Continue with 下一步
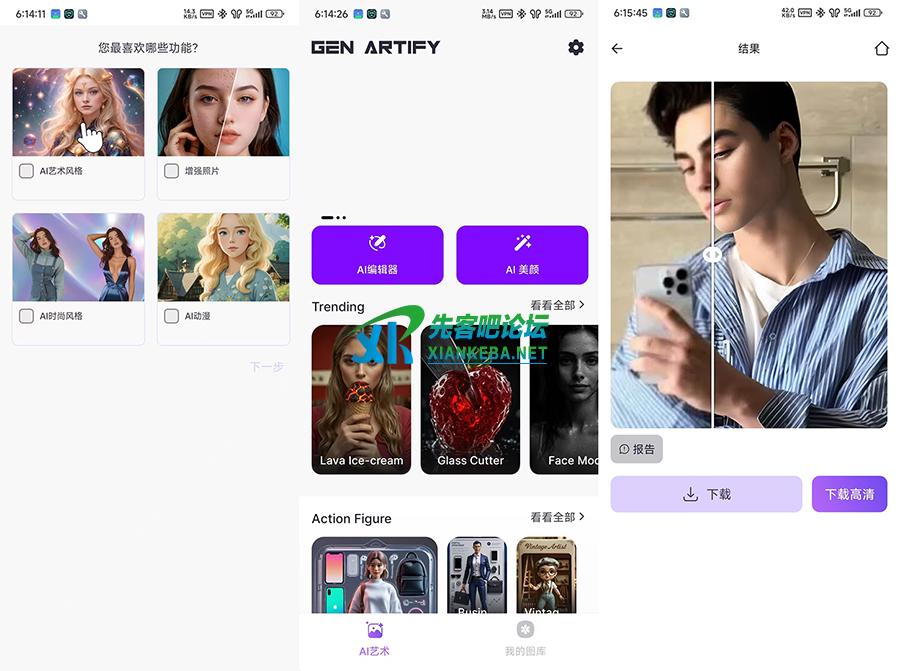The width and height of the screenshot is (900, 671). pyautogui.click(x=266, y=367)
